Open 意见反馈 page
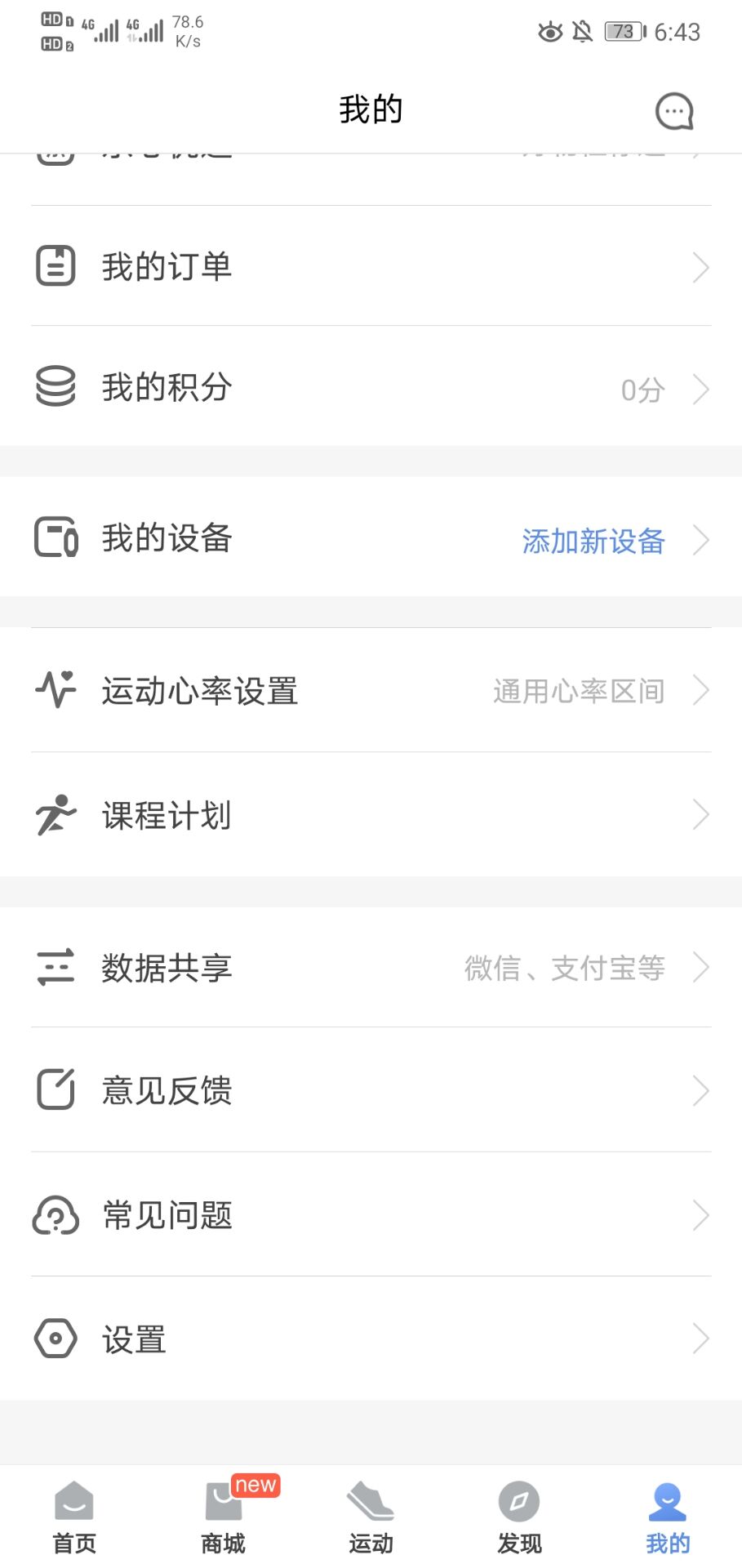 (x=371, y=1090)
